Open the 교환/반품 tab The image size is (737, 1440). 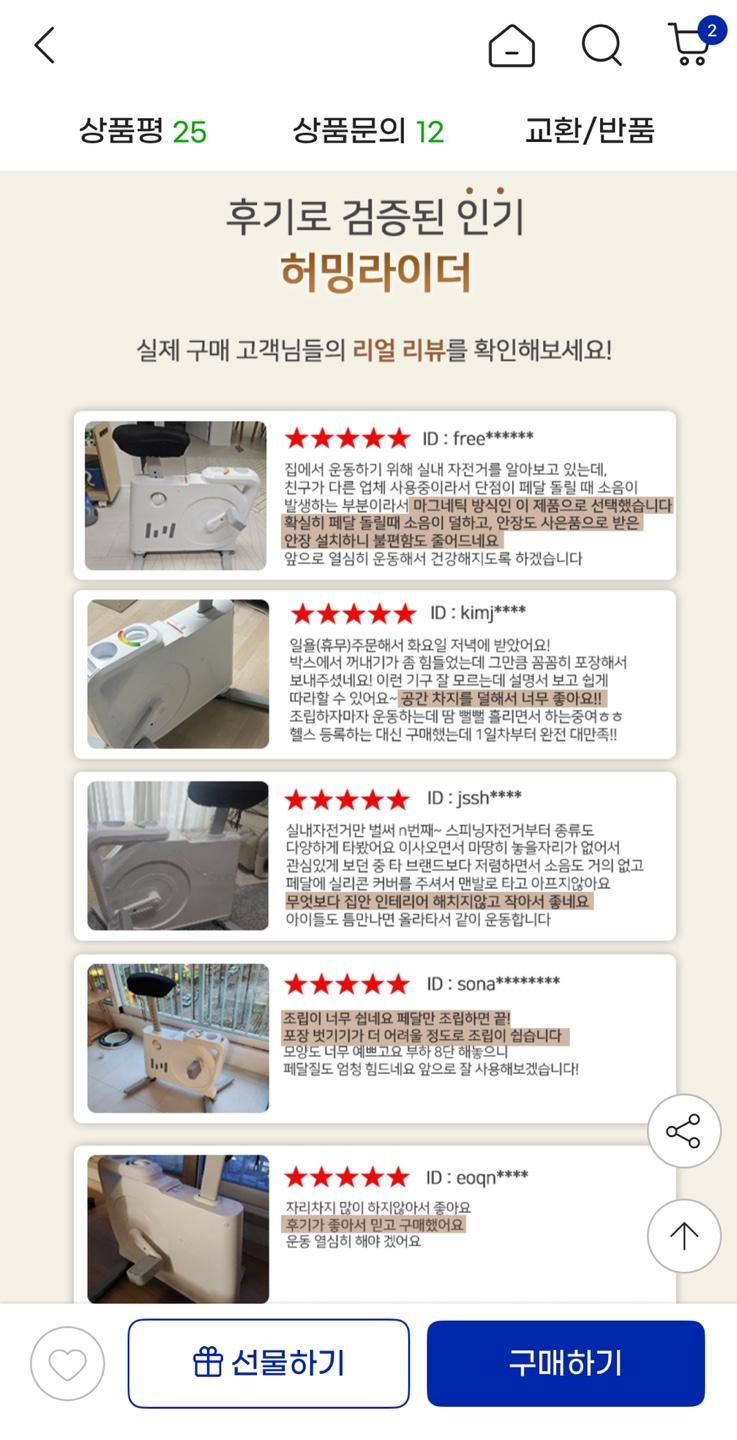(x=589, y=131)
